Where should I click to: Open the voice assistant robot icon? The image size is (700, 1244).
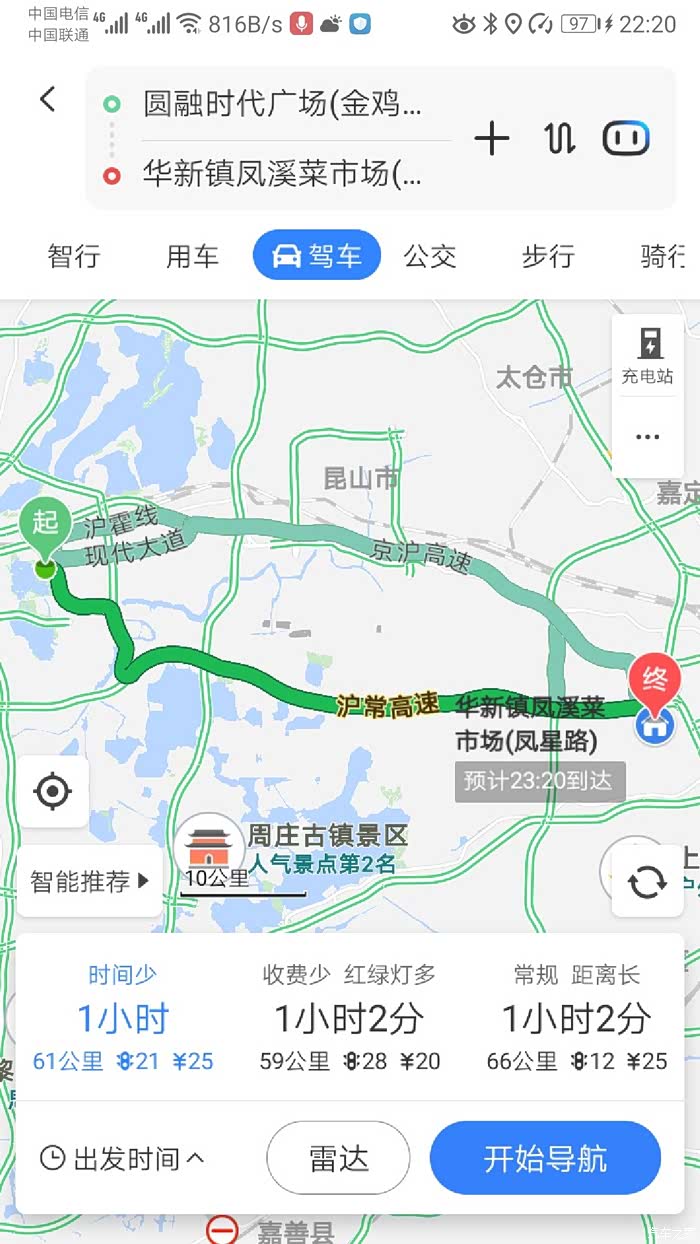click(x=626, y=139)
